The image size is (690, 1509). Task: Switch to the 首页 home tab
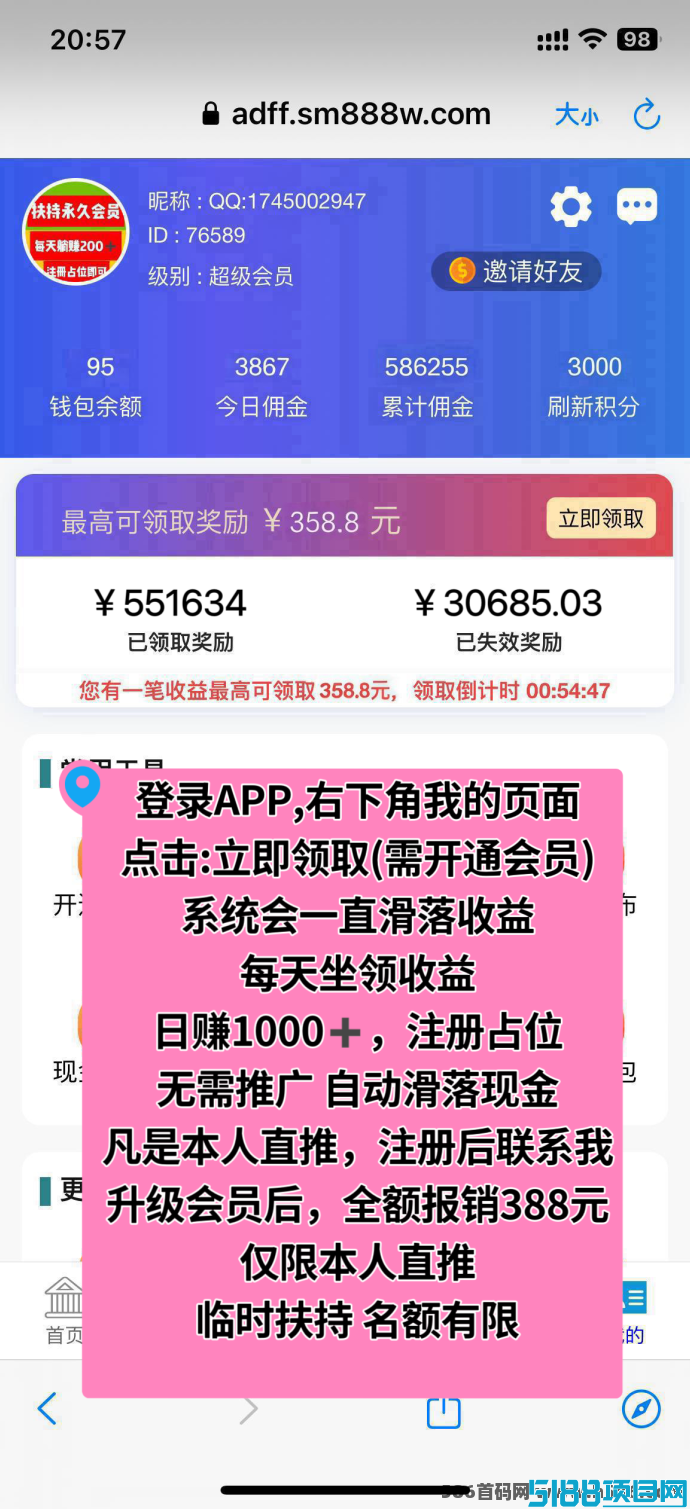tap(64, 1311)
